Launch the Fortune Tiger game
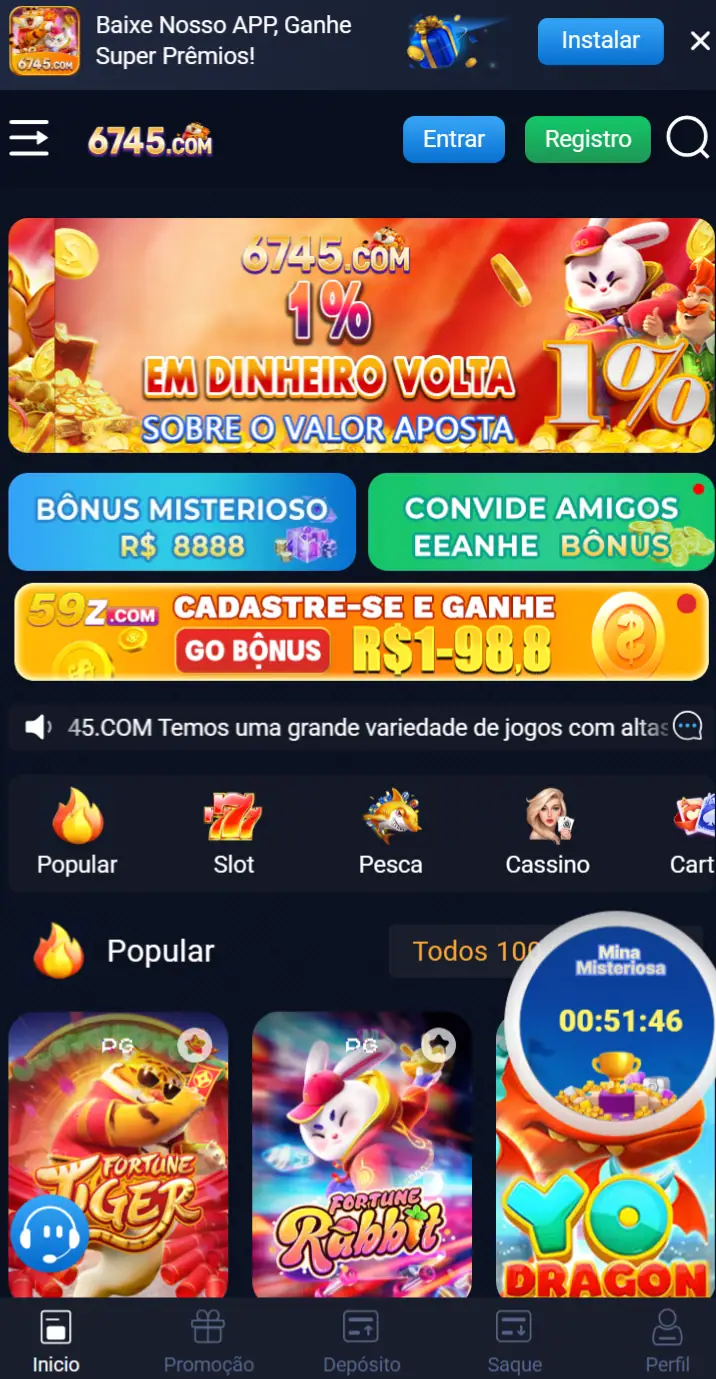Viewport: 716px width, 1379px height. 118,1160
